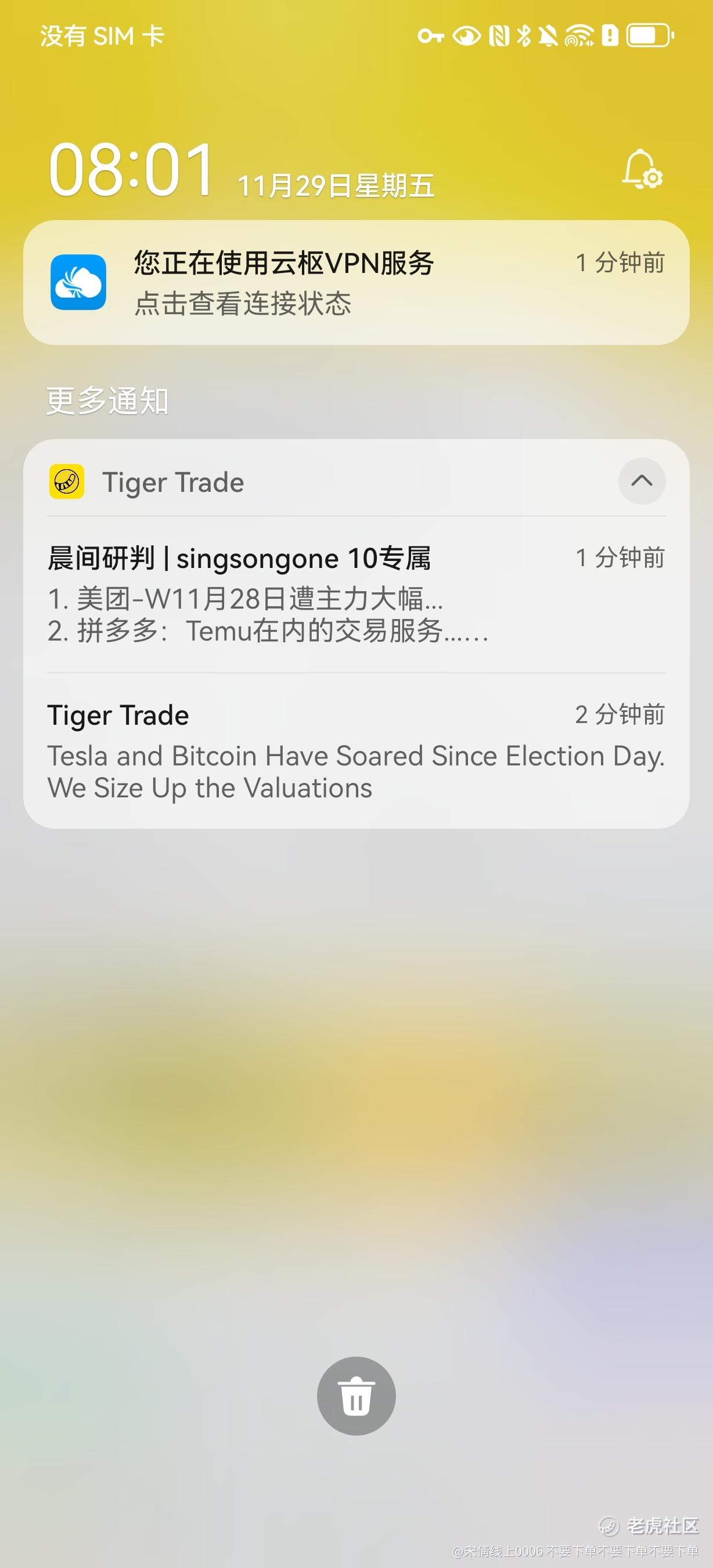The image size is (713, 1568).
Task: Open notification settings bell icon
Action: coord(642,169)
